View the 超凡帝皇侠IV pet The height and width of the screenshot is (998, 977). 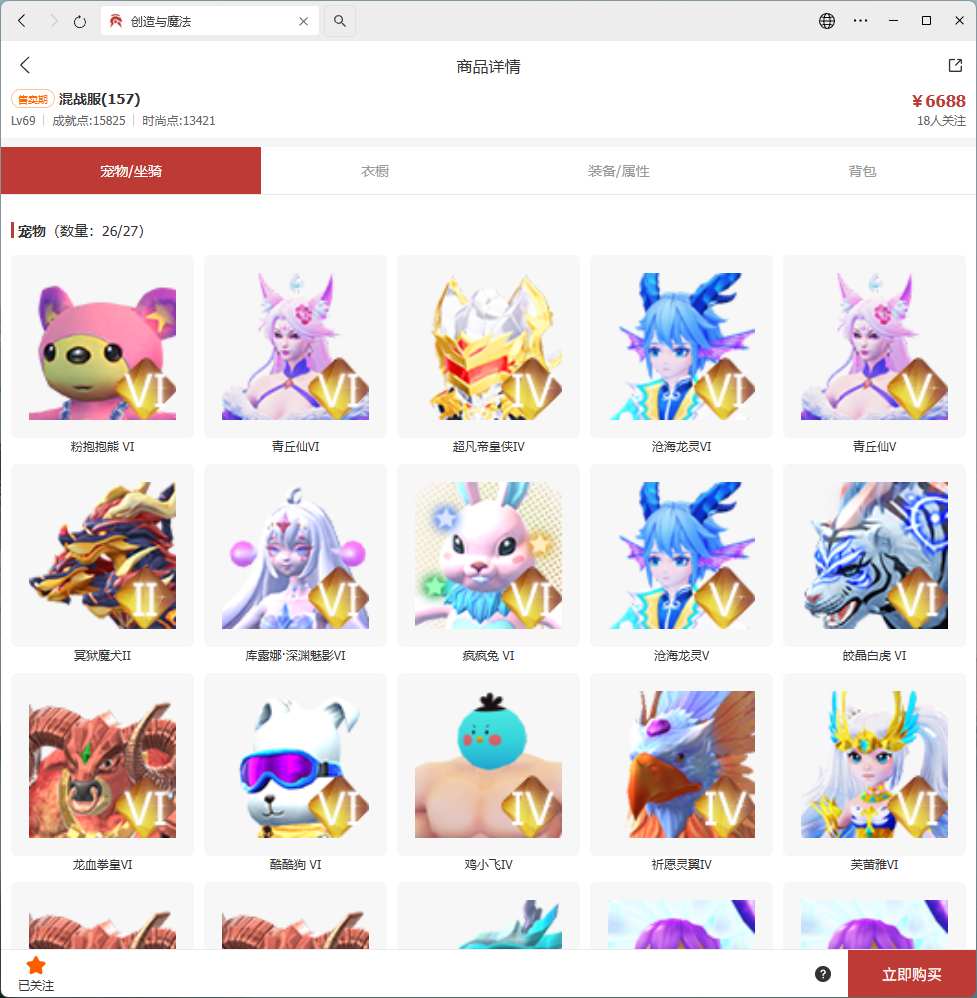point(488,346)
